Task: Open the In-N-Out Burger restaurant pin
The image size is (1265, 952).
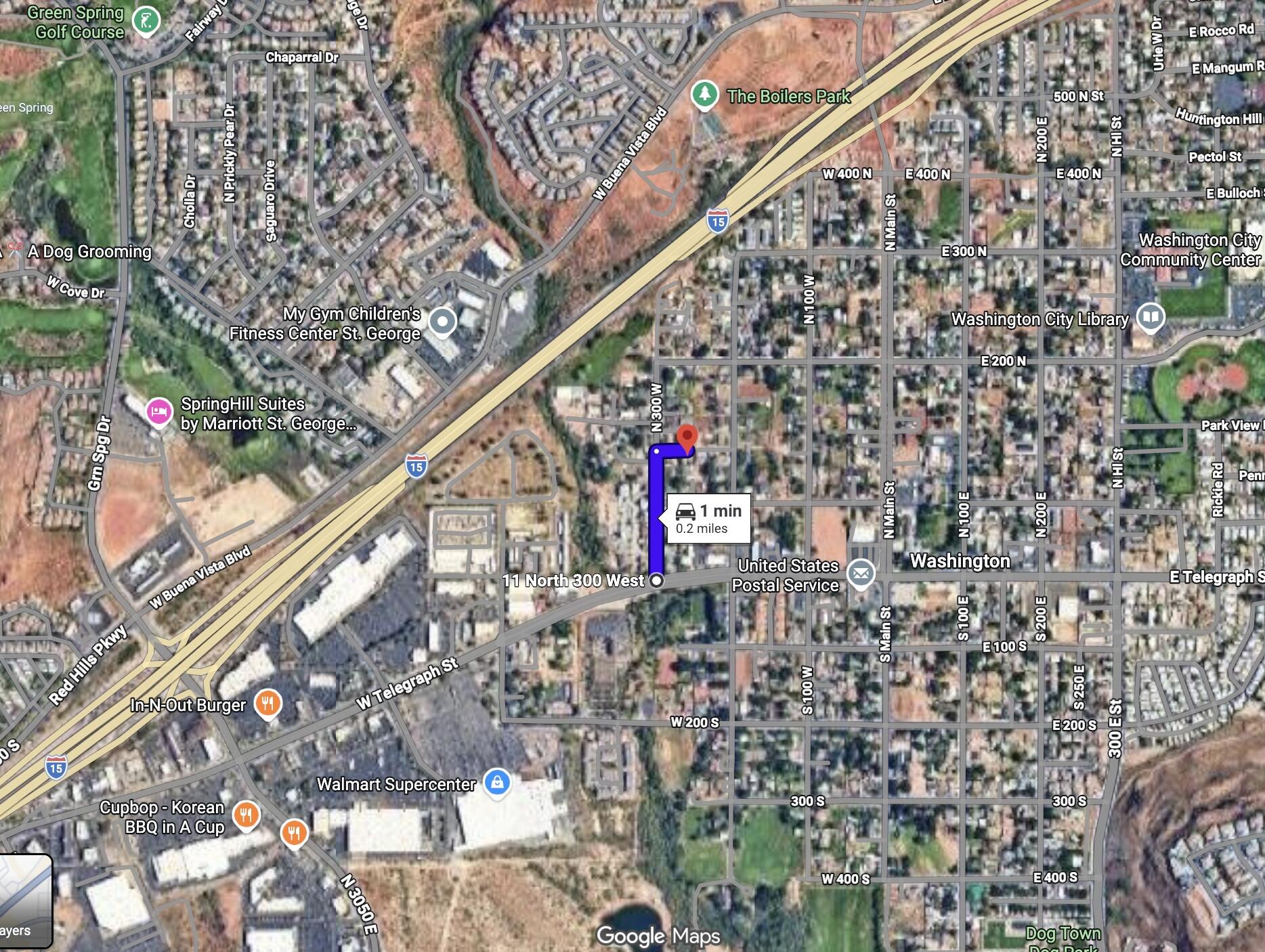Action: click(x=268, y=703)
